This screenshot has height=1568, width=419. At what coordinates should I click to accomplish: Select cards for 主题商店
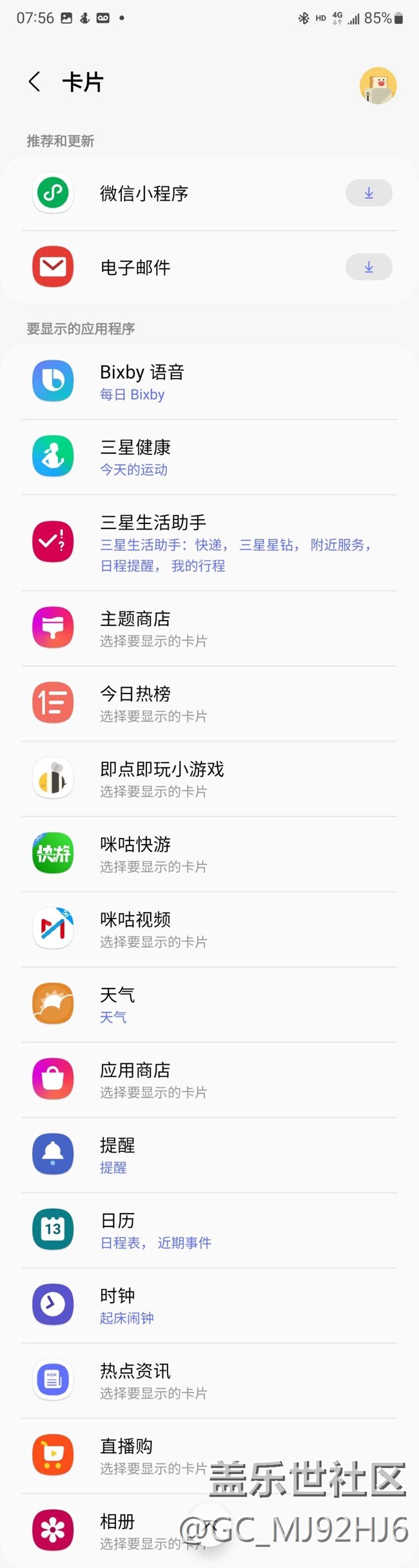209,628
